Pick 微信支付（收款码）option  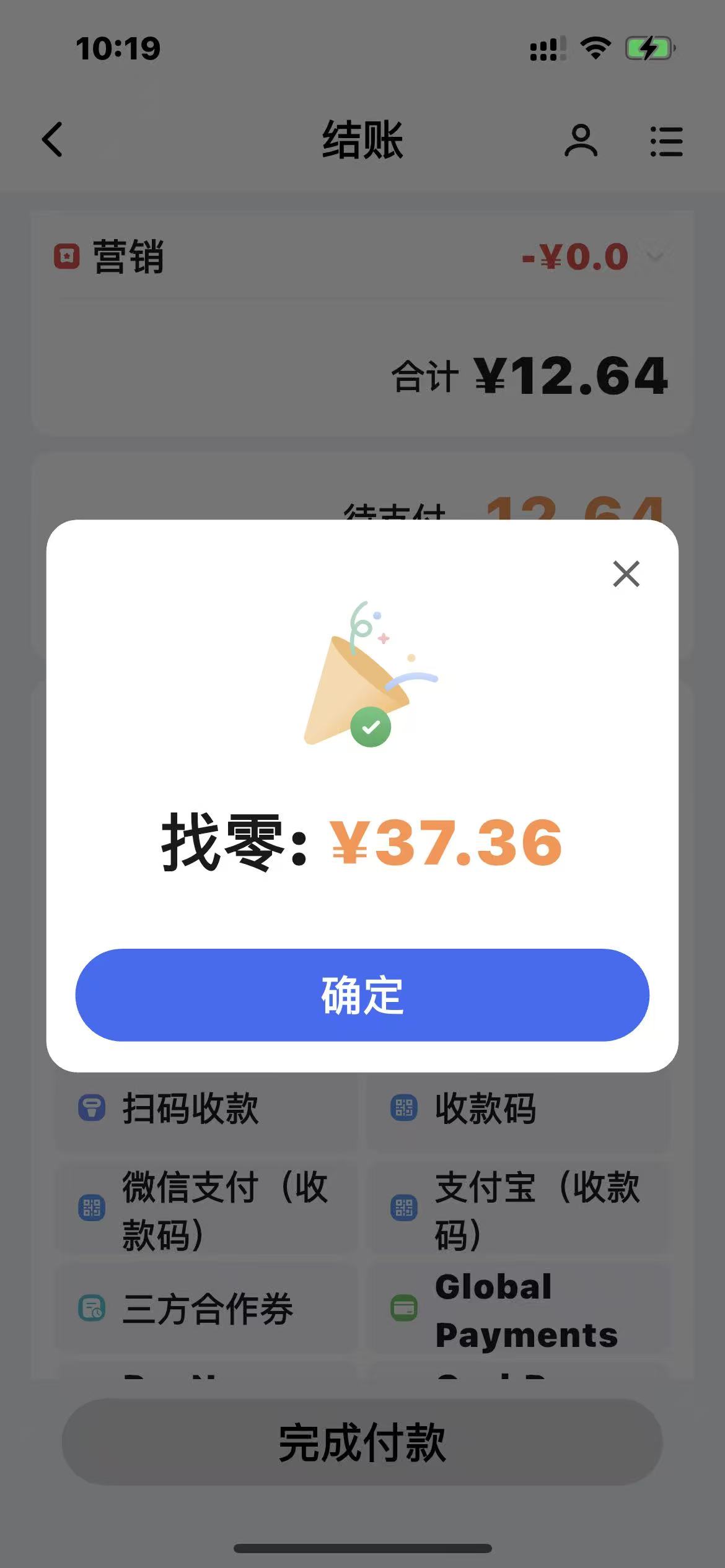tap(207, 1209)
